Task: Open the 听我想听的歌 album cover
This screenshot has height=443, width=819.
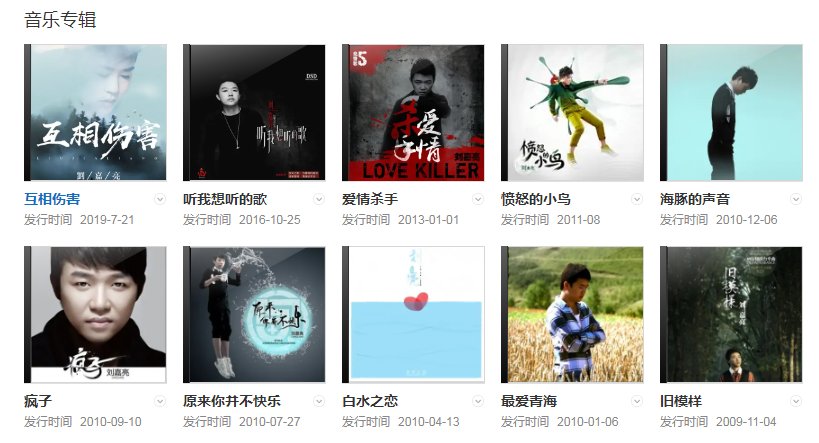Action: (255, 112)
